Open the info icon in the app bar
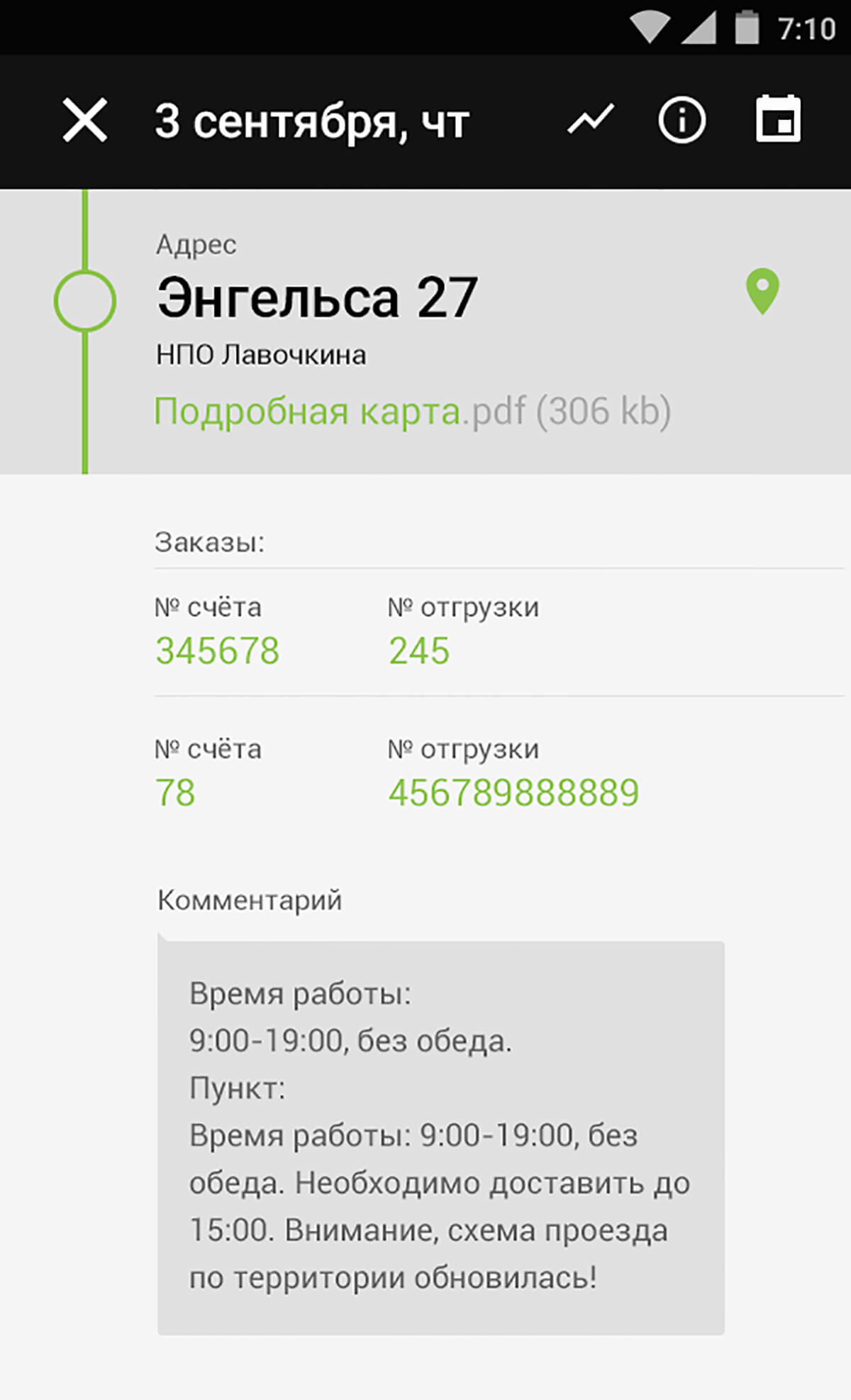Viewport: 851px width, 1400px height. click(x=682, y=120)
